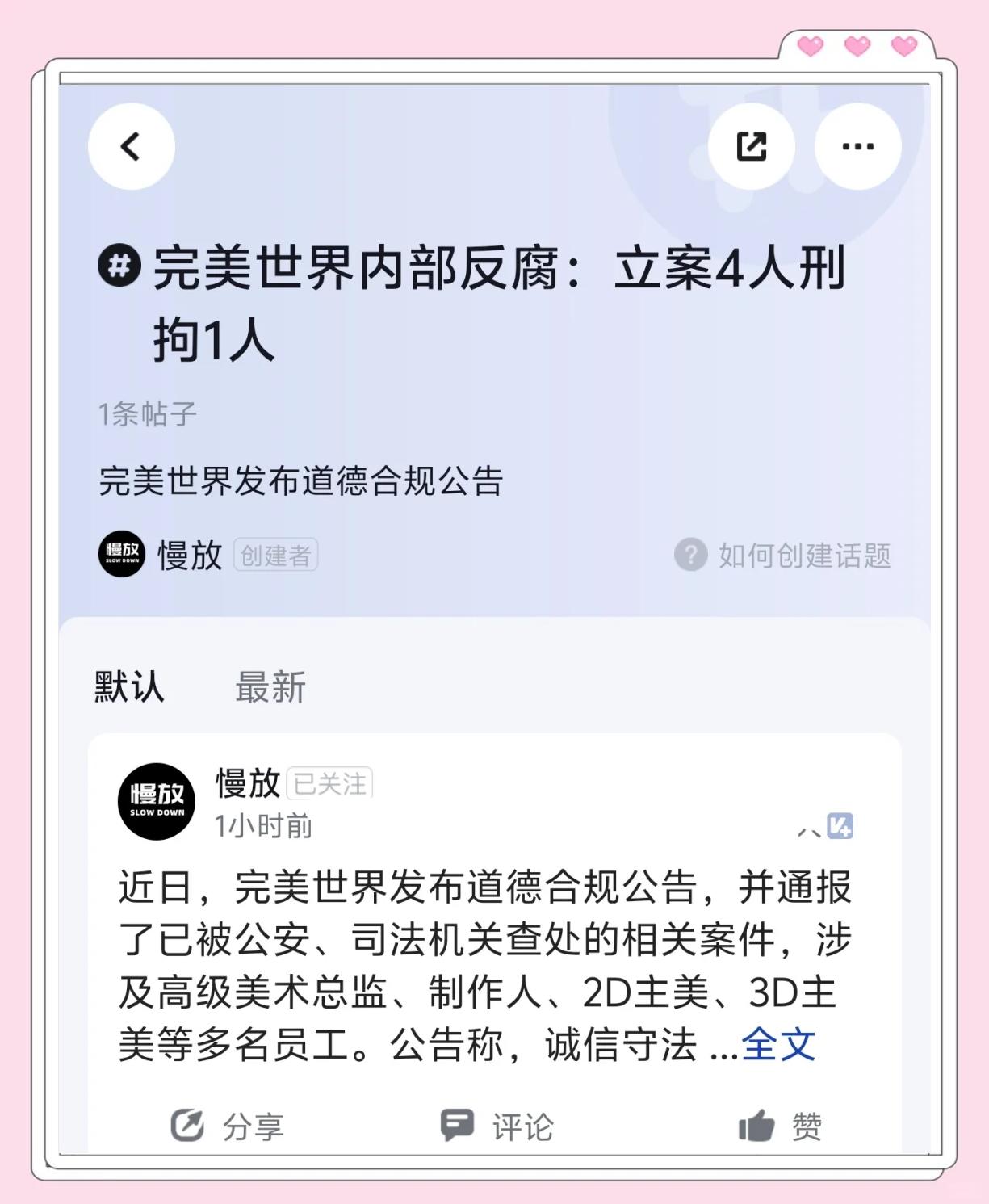Open 如何创建话题 help

(783, 555)
